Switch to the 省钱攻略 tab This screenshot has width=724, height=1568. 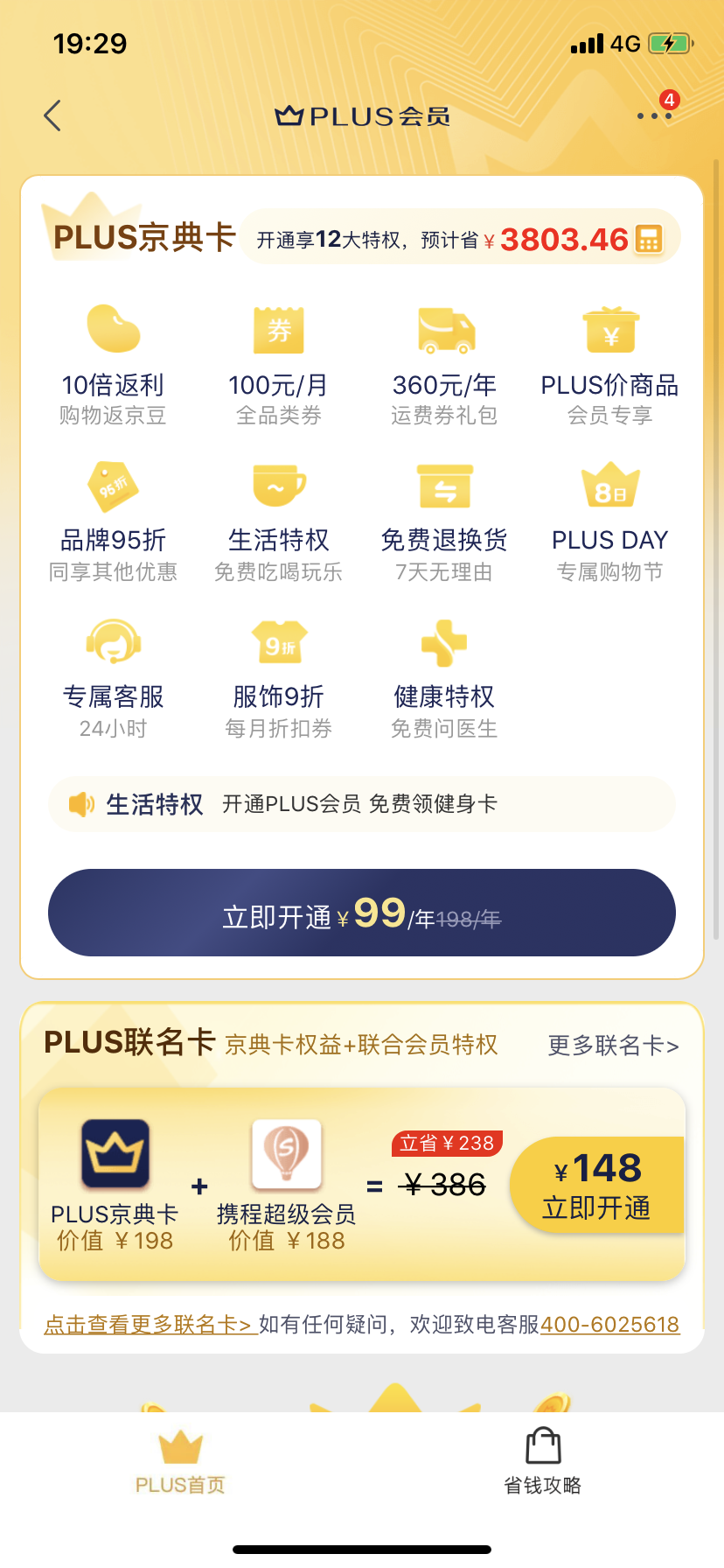542,1463
